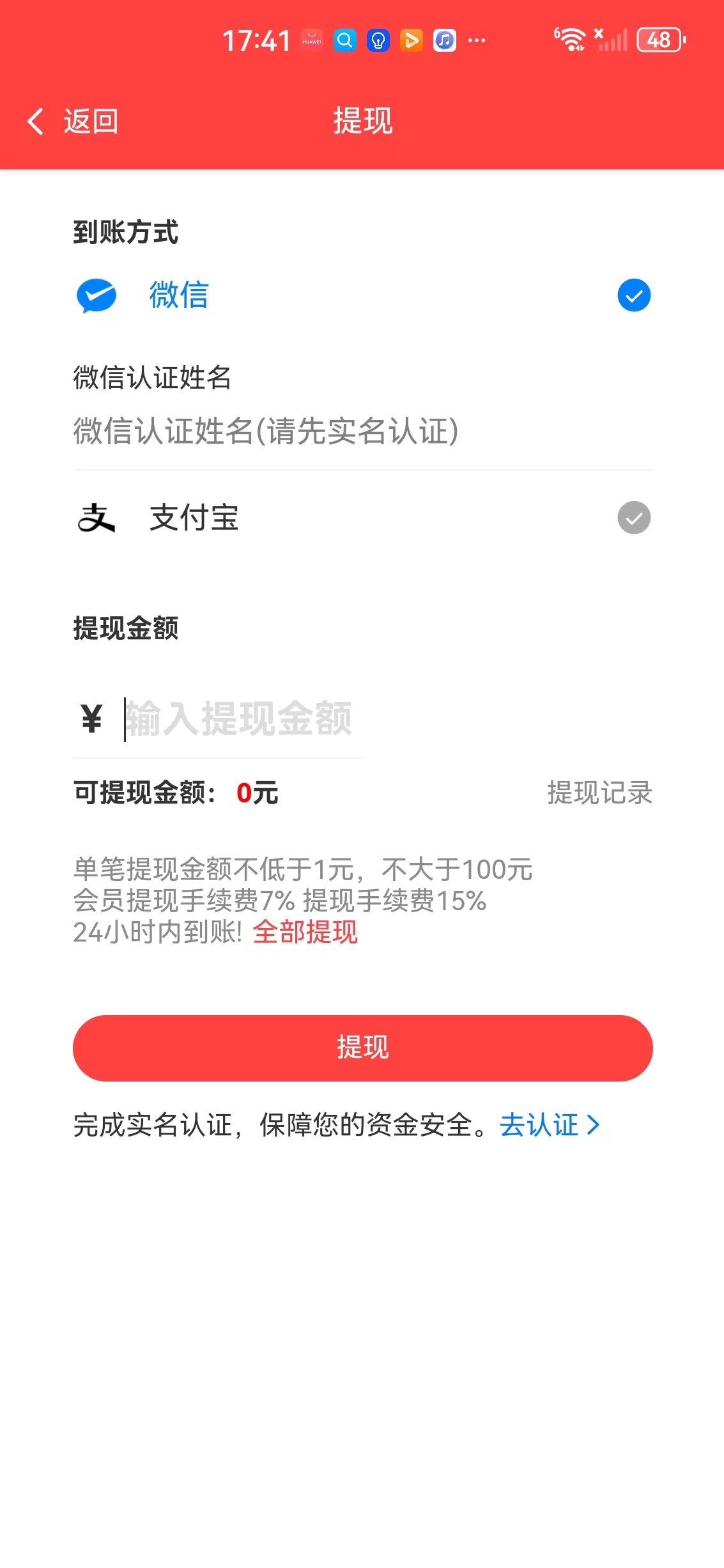The width and height of the screenshot is (724, 1568).
Task: Click the back chevron arrow
Action: [x=35, y=121]
